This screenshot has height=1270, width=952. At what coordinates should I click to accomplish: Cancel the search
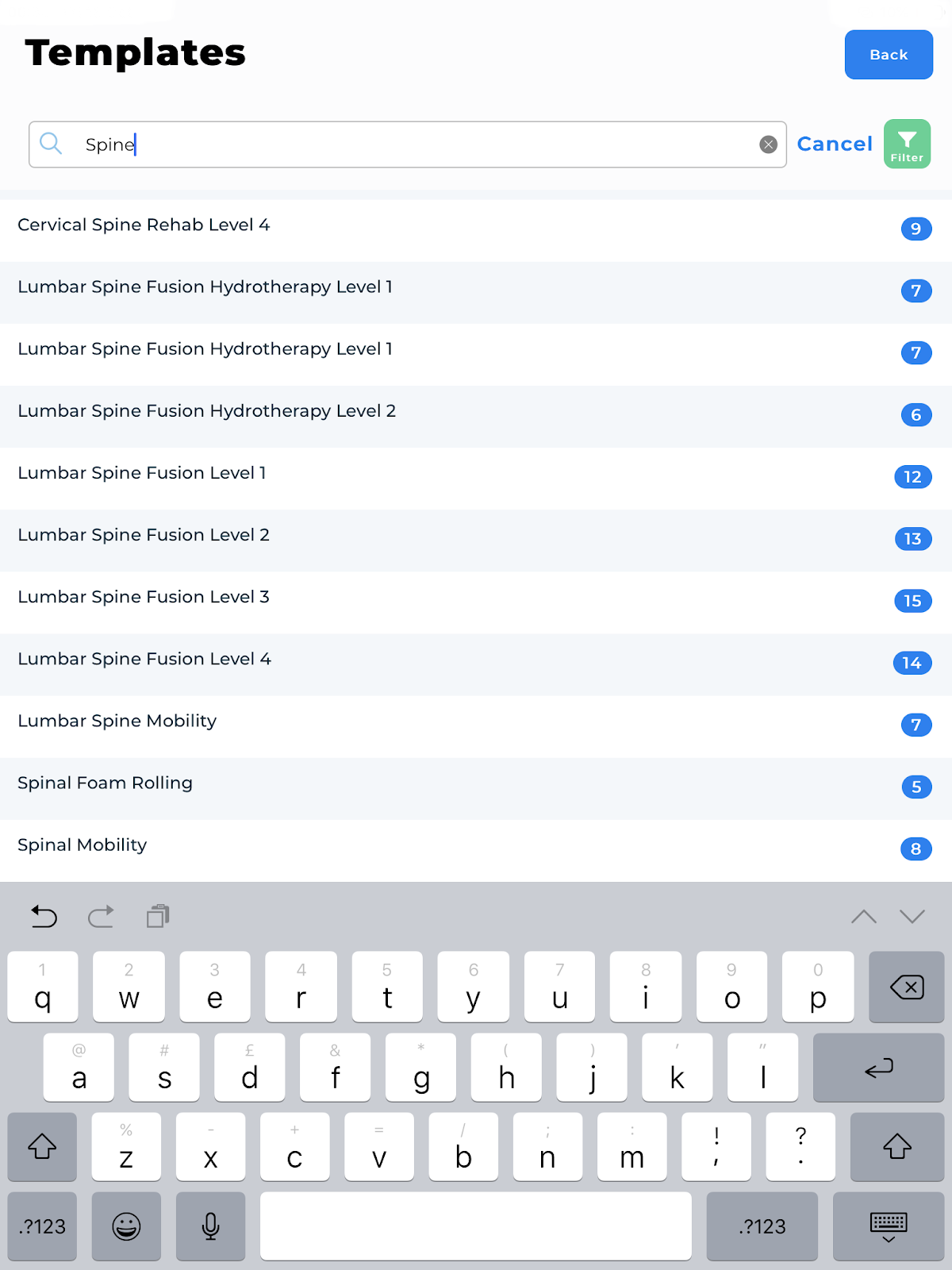[x=834, y=144]
